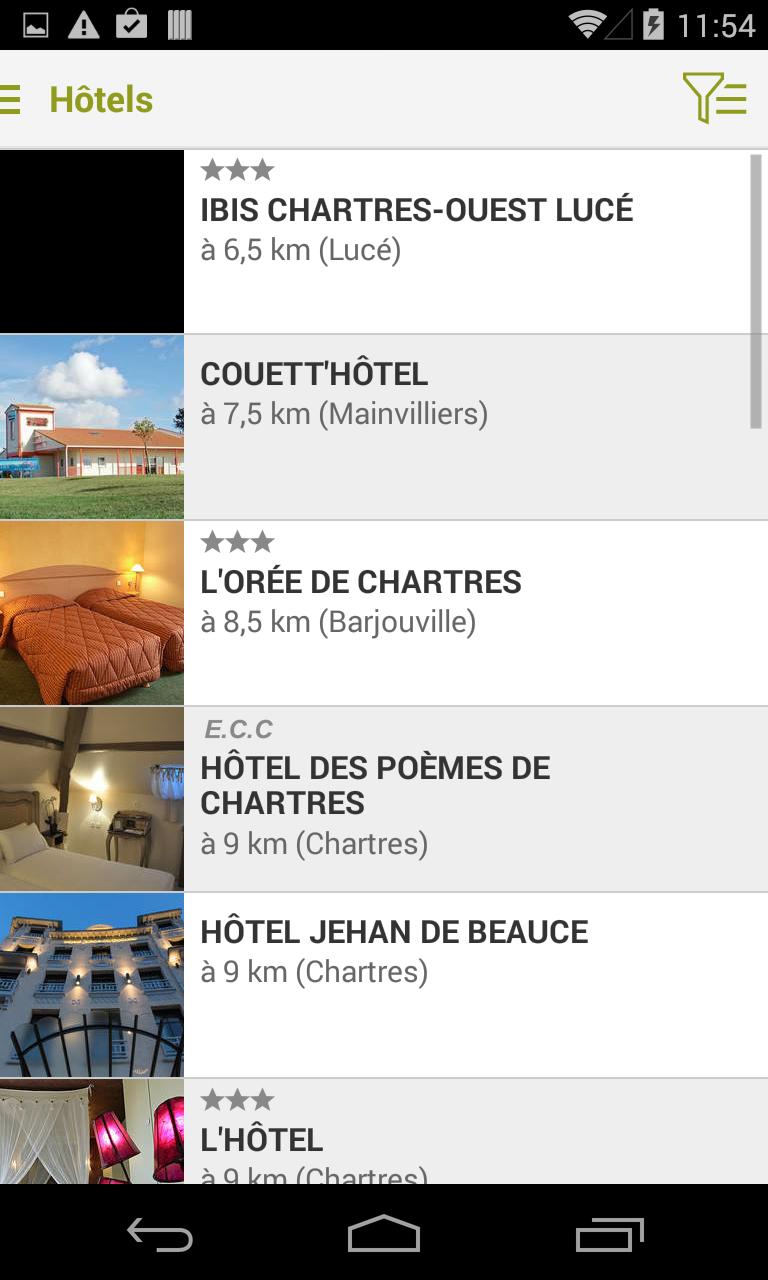
Task: Tap the Back navigation button
Action: coord(159,1235)
